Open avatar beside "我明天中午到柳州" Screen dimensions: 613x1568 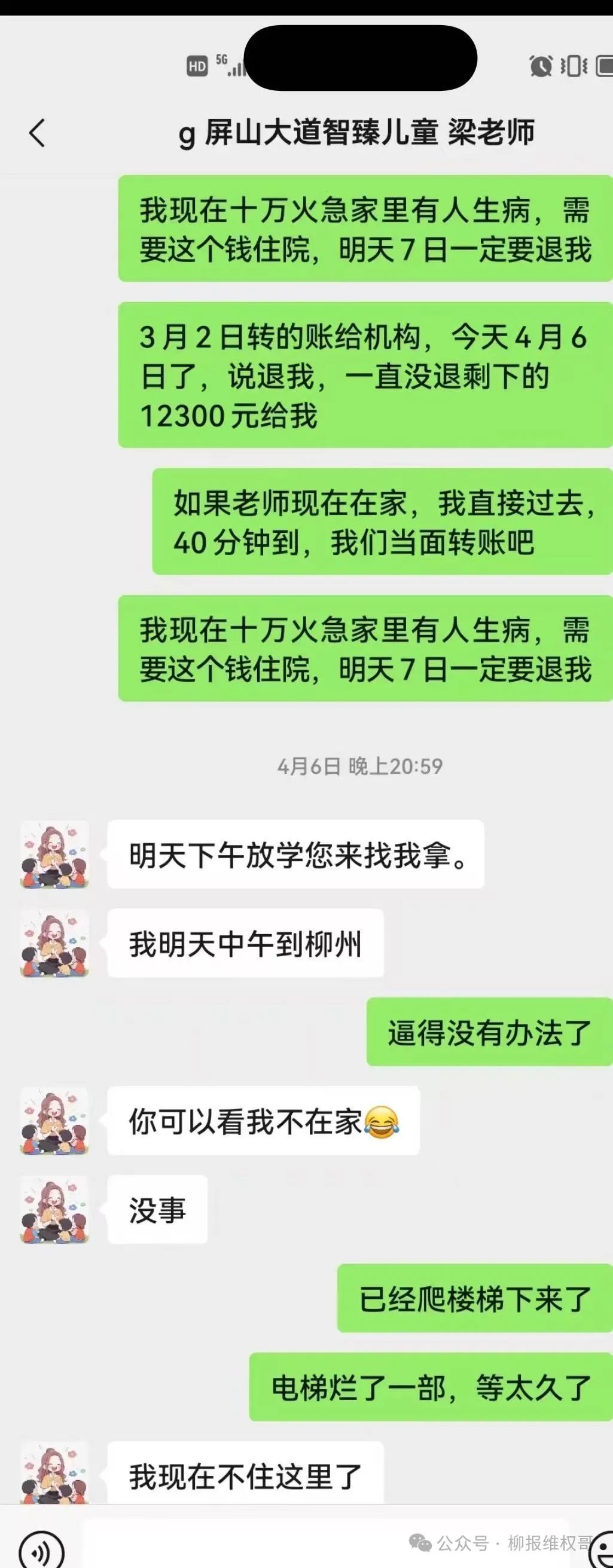click(x=54, y=943)
